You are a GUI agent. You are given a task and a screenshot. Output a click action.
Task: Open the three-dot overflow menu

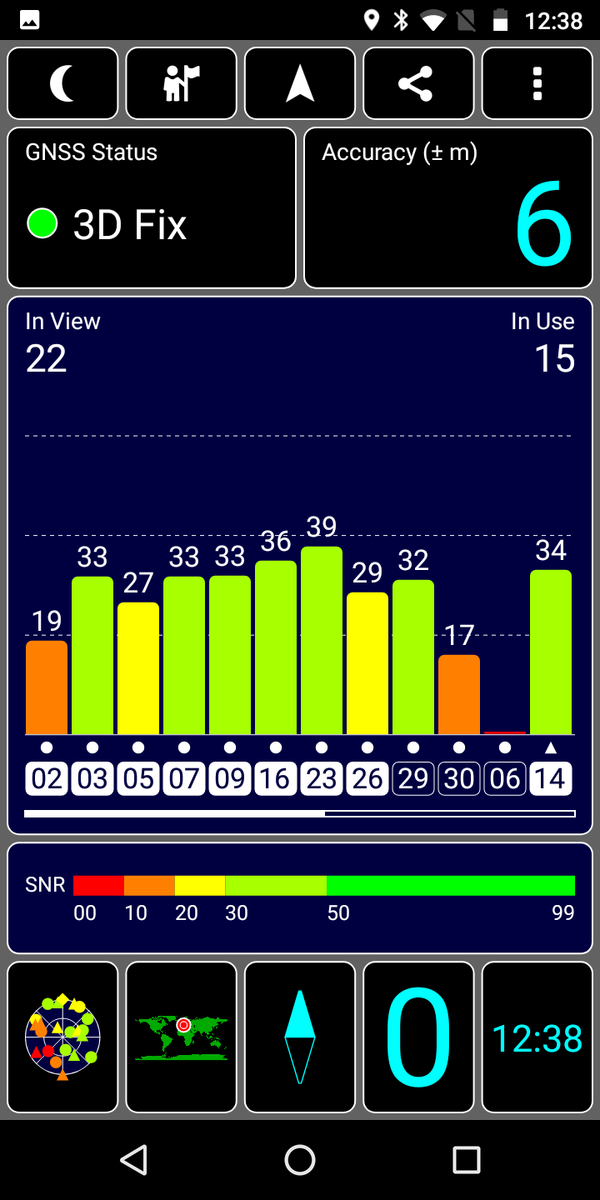(x=537, y=84)
